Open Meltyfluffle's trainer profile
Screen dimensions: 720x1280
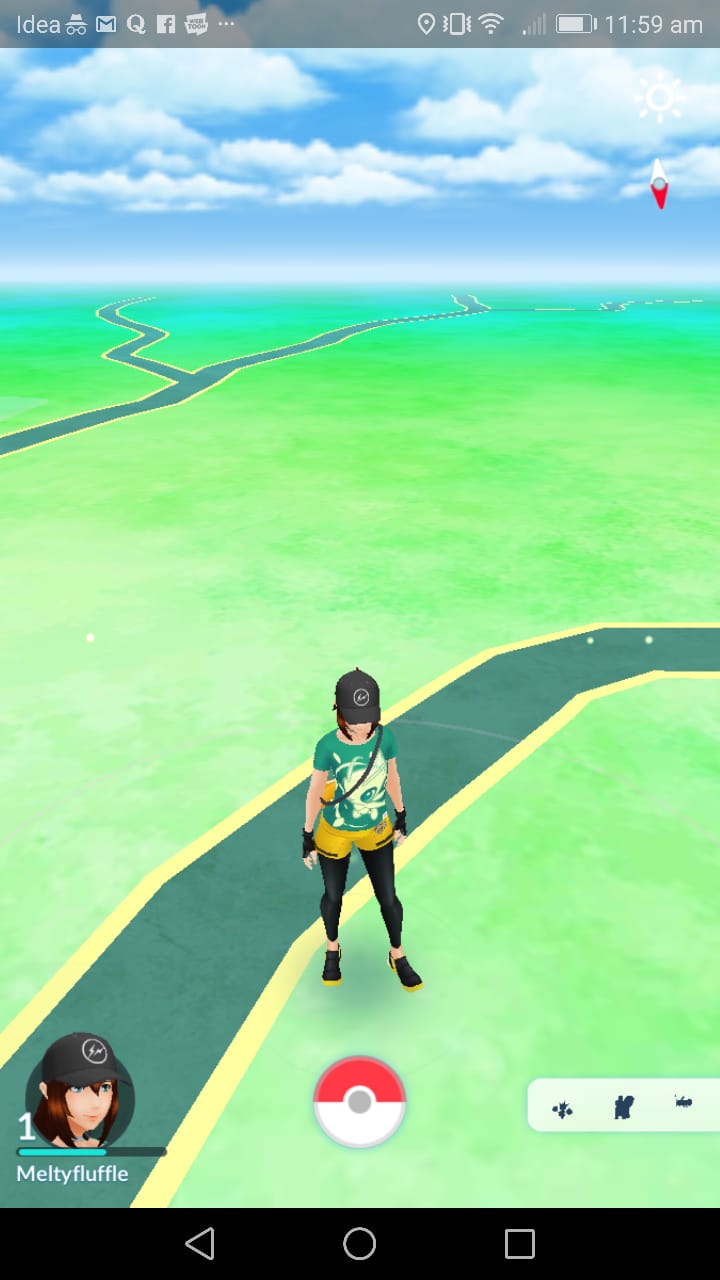(x=79, y=1095)
